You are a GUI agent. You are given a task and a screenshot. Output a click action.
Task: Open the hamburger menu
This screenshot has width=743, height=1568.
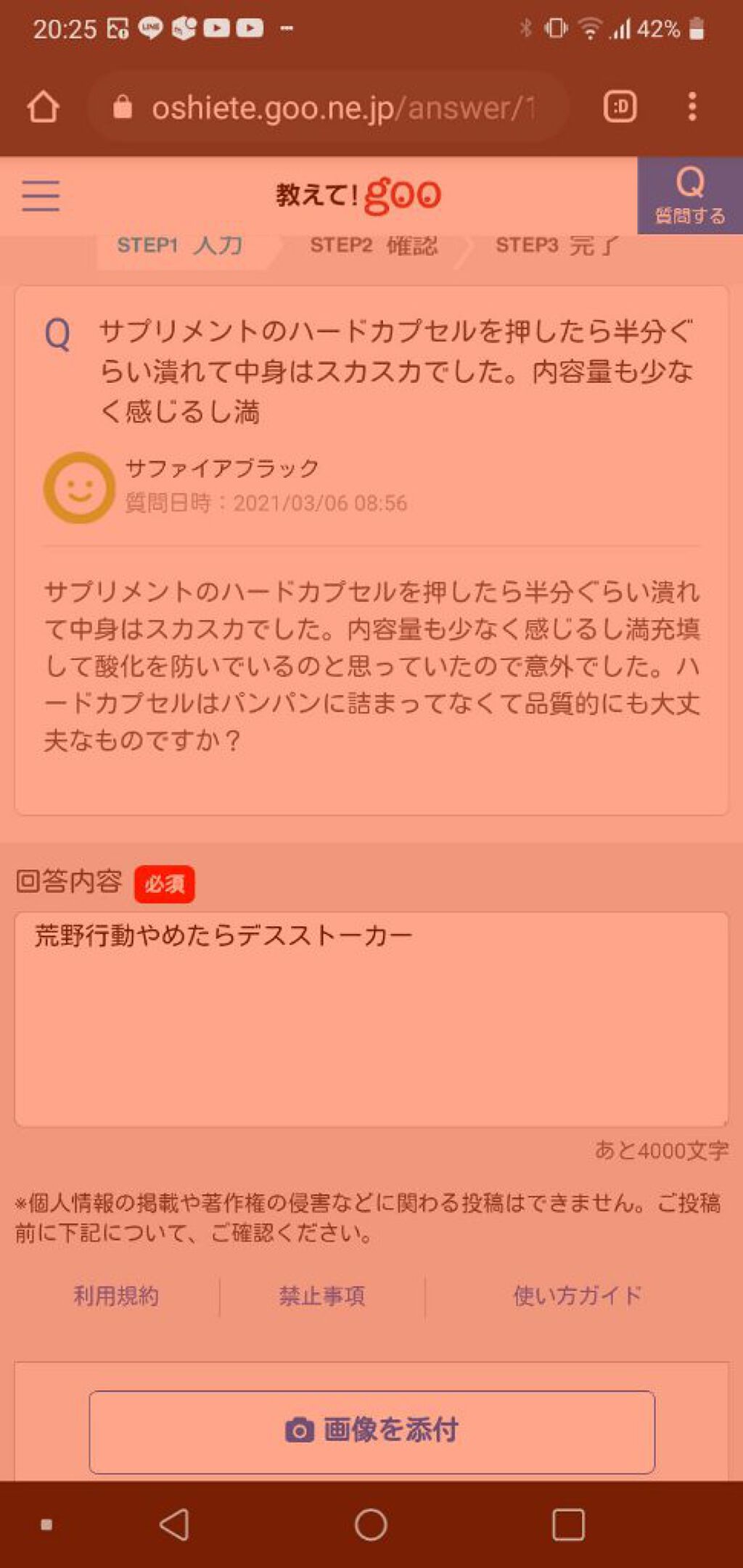coord(41,195)
